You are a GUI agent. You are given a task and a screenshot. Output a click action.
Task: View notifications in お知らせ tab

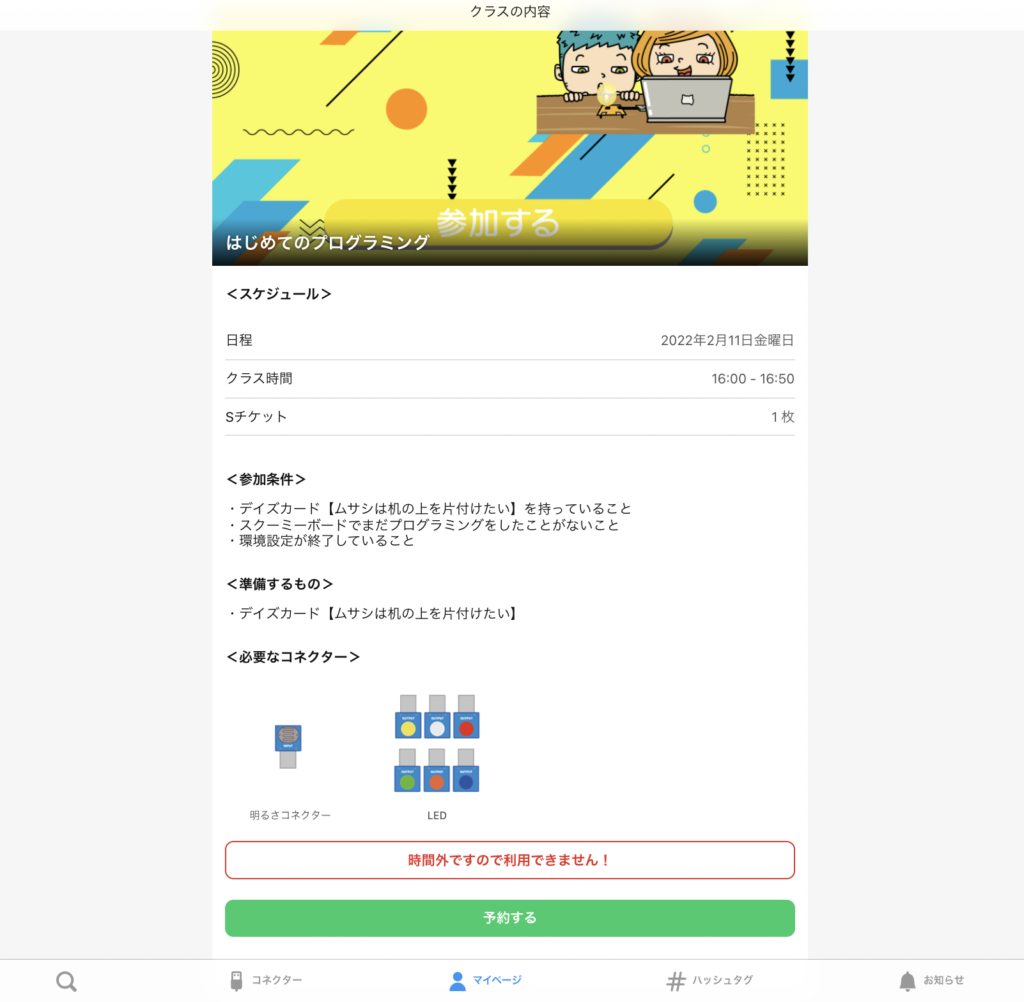(931, 980)
